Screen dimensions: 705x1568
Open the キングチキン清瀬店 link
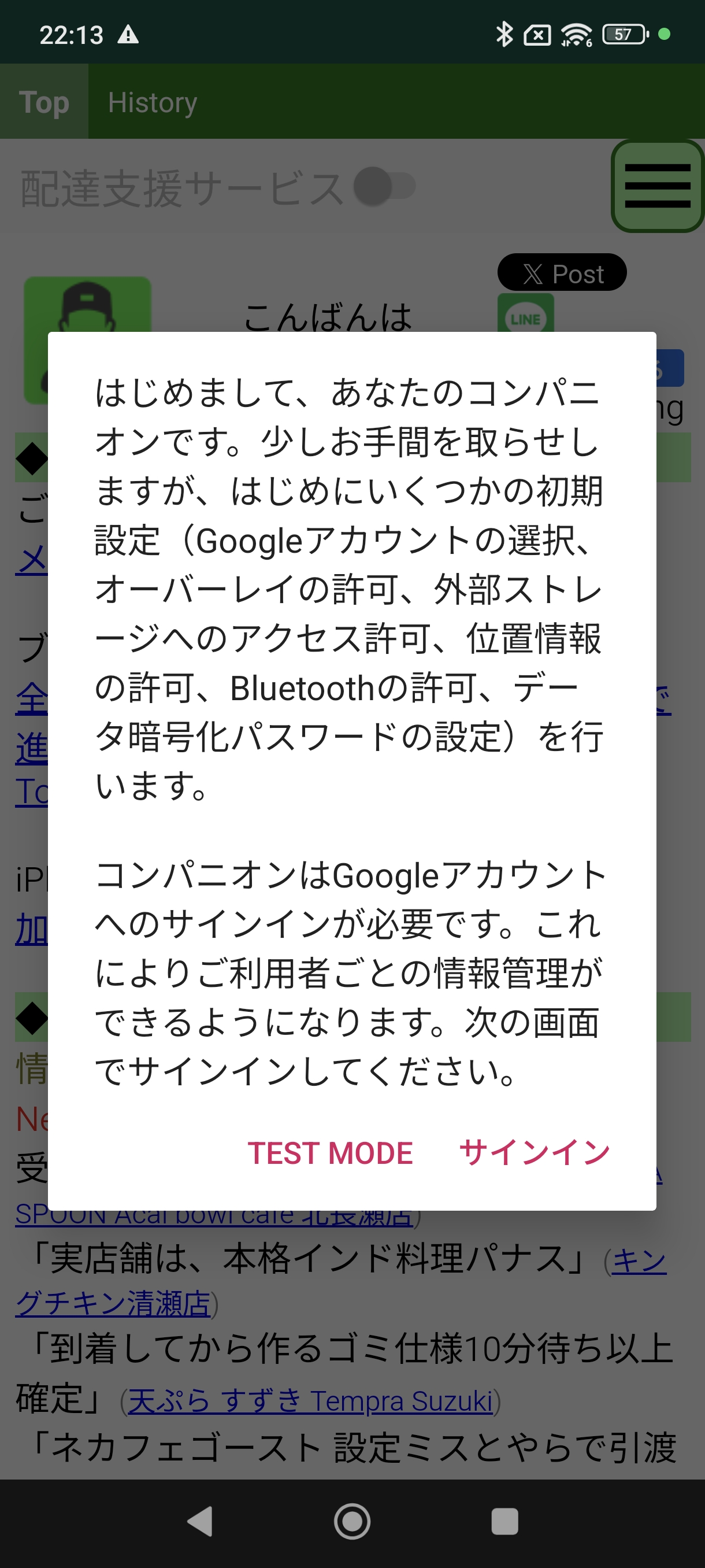[x=113, y=1304]
